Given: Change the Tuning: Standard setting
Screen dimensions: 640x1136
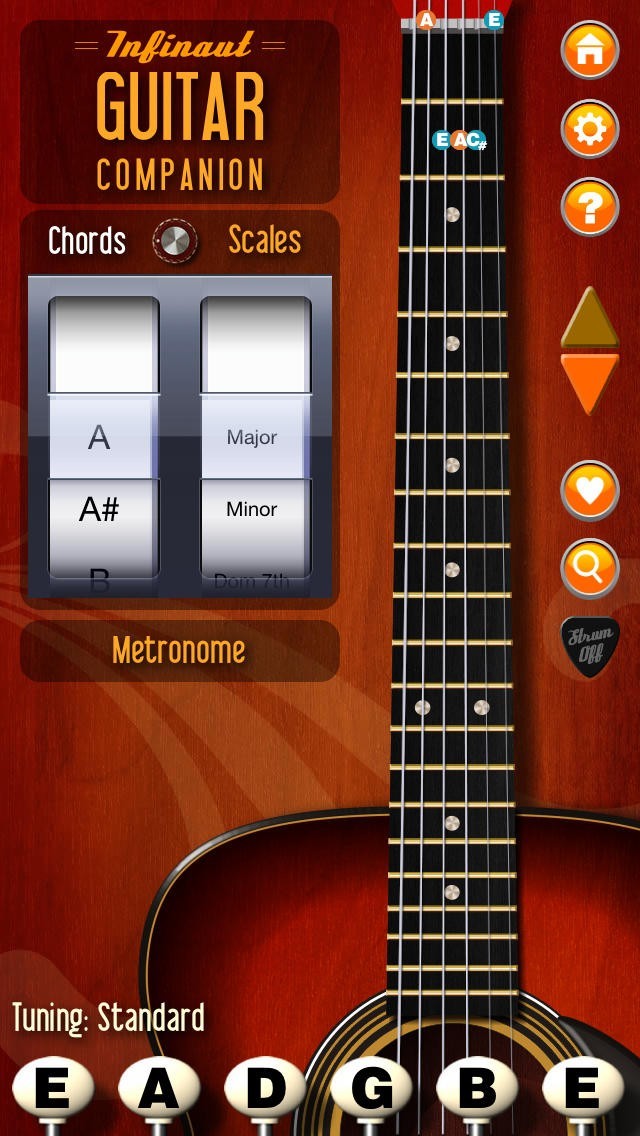Looking at the screenshot, I should (x=109, y=1017).
